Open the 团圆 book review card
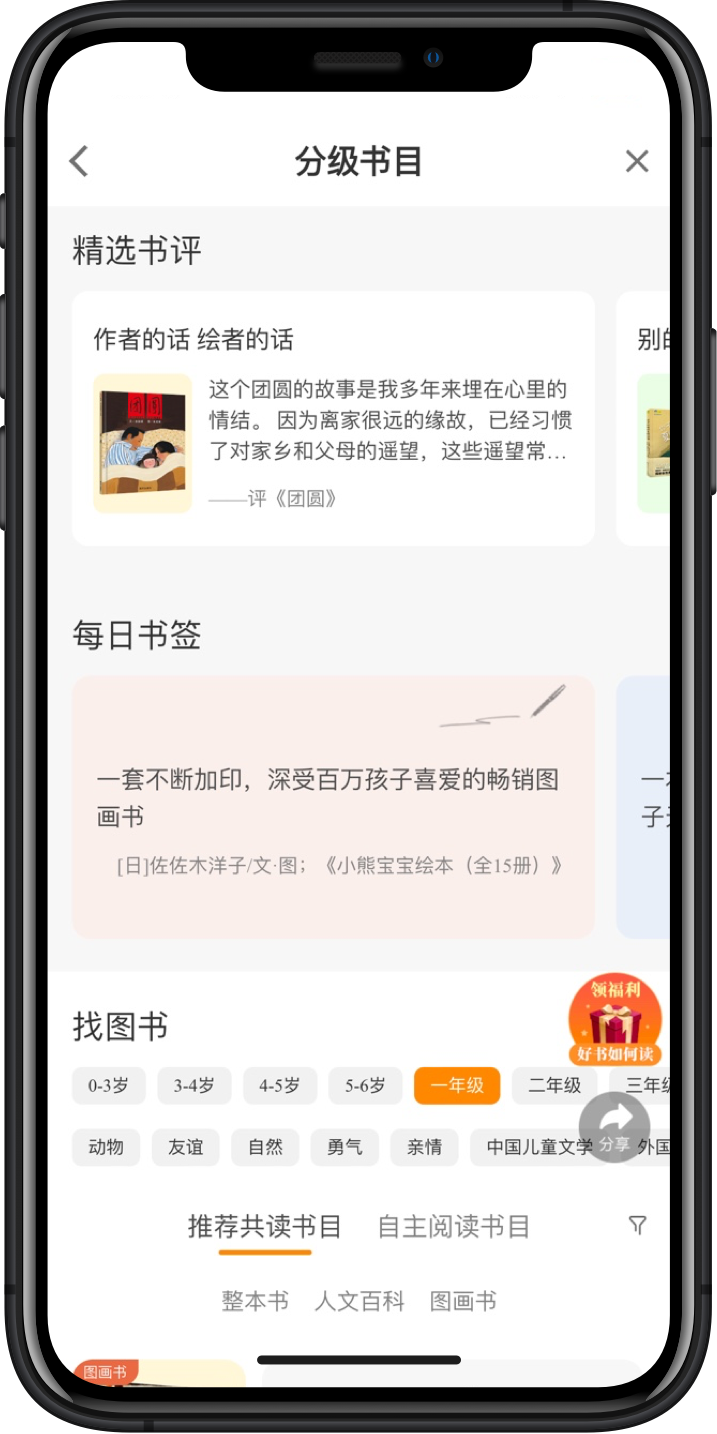 pyautogui.click(x=333, y=418)
